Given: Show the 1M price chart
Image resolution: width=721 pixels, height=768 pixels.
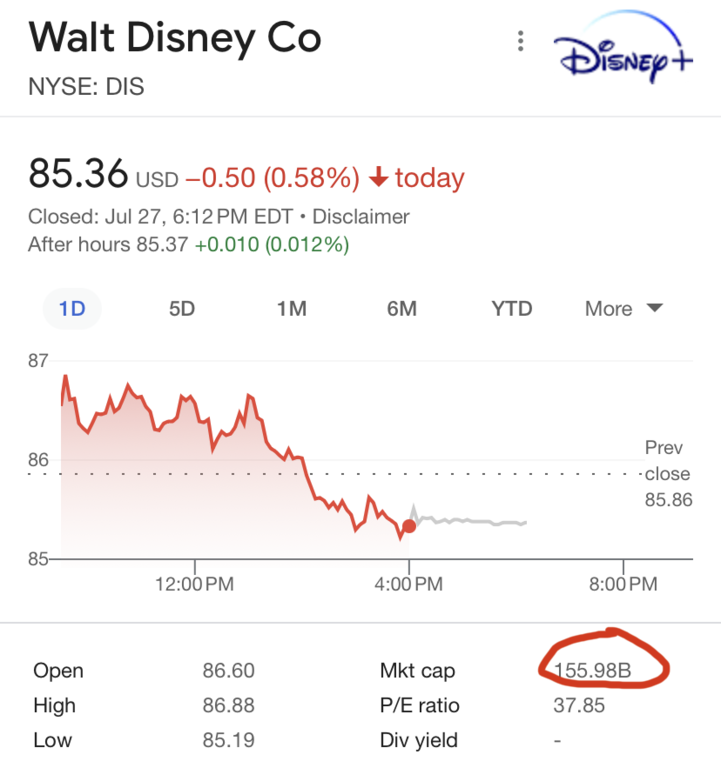Looking at the screenshot, I should [291, 309].
